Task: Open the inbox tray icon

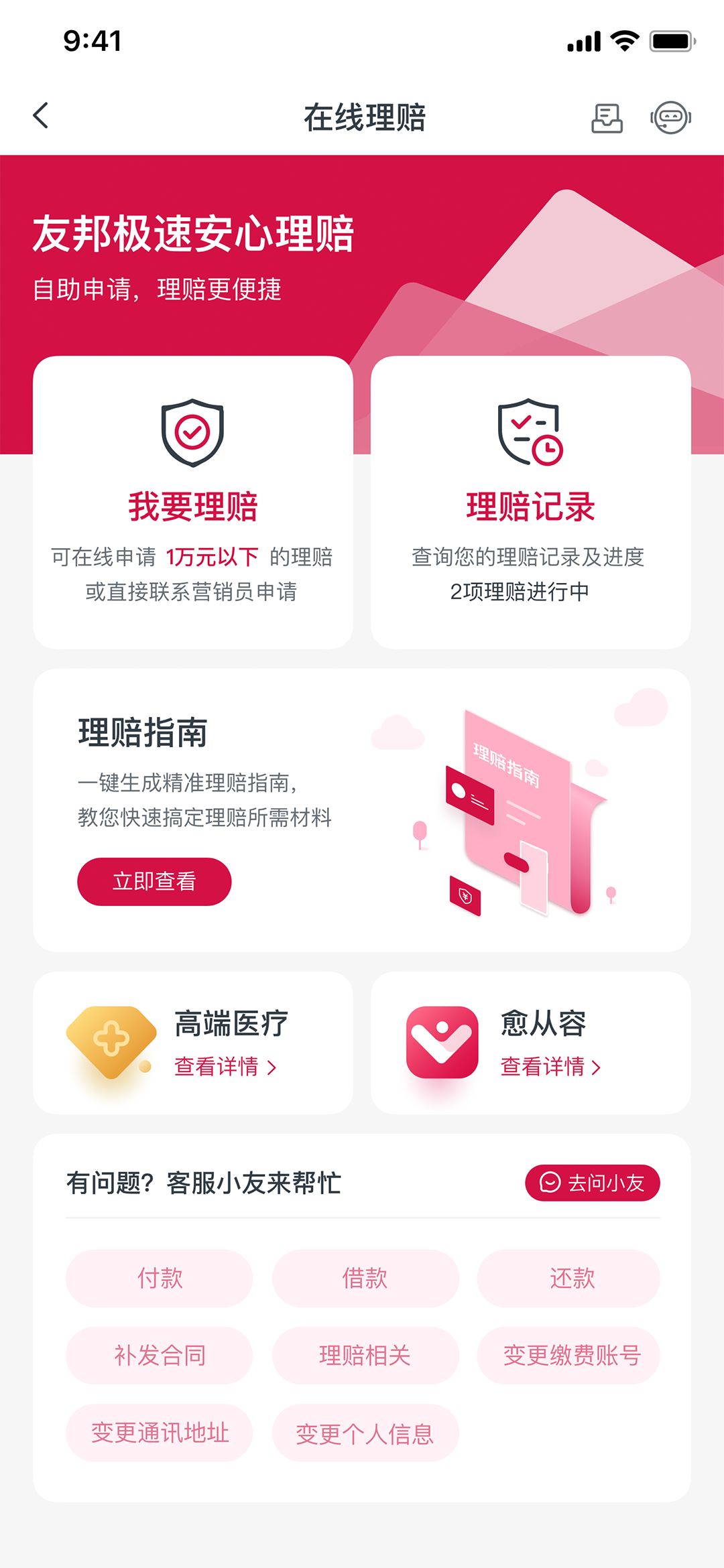Action: coord(607,119)
